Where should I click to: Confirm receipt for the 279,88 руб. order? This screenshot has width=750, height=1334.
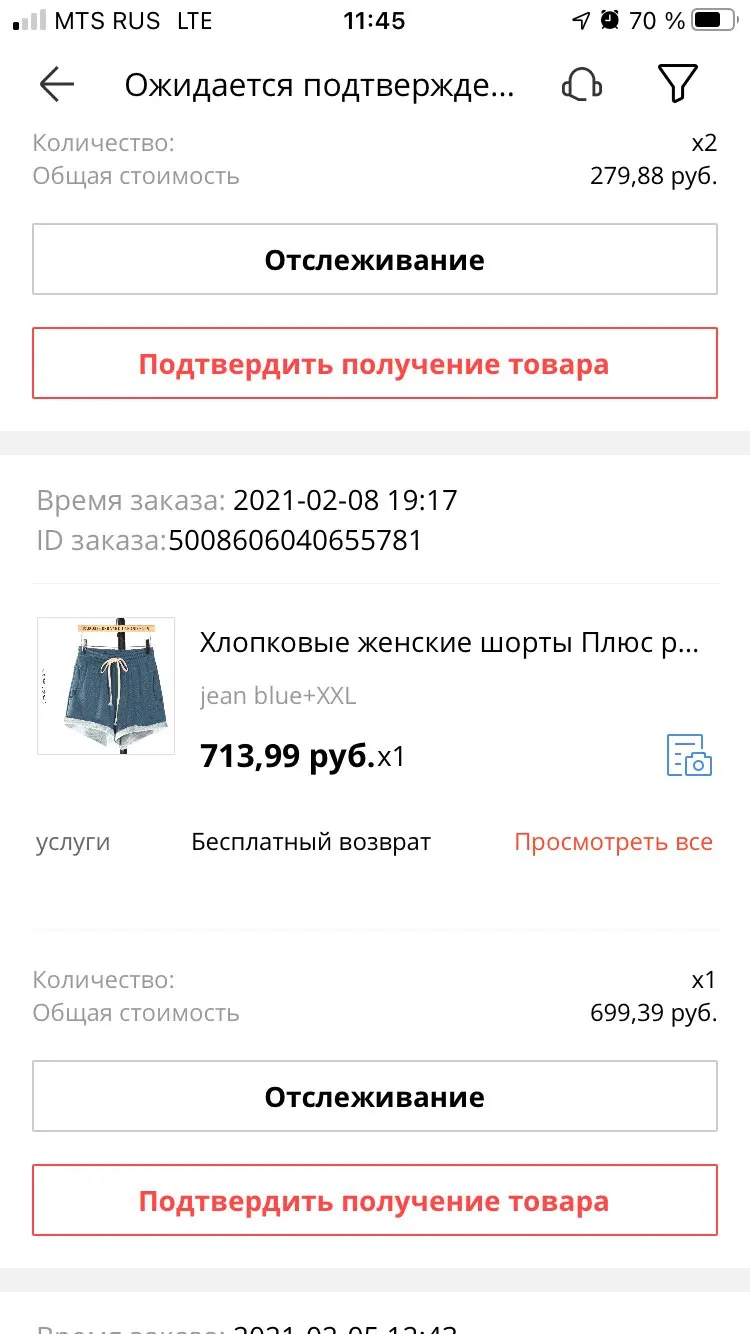click(x=375, y=364)
